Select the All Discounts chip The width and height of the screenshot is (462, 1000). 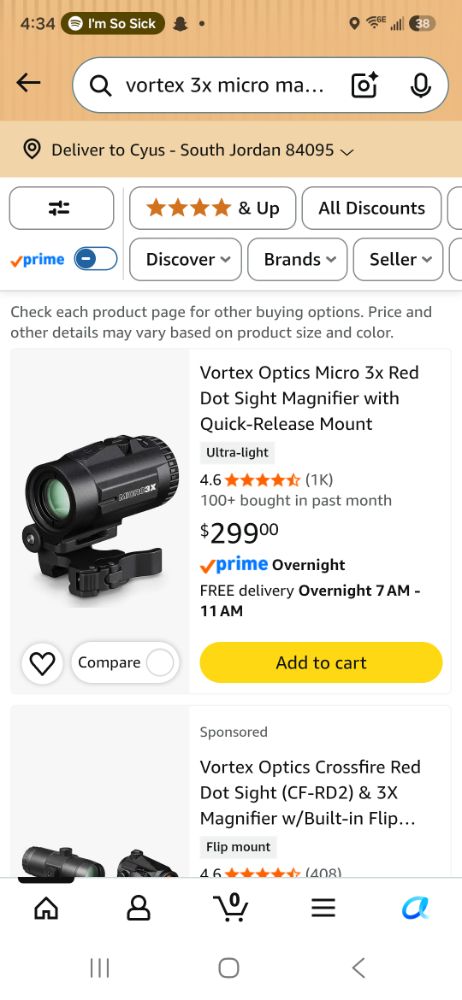[371, 208]
